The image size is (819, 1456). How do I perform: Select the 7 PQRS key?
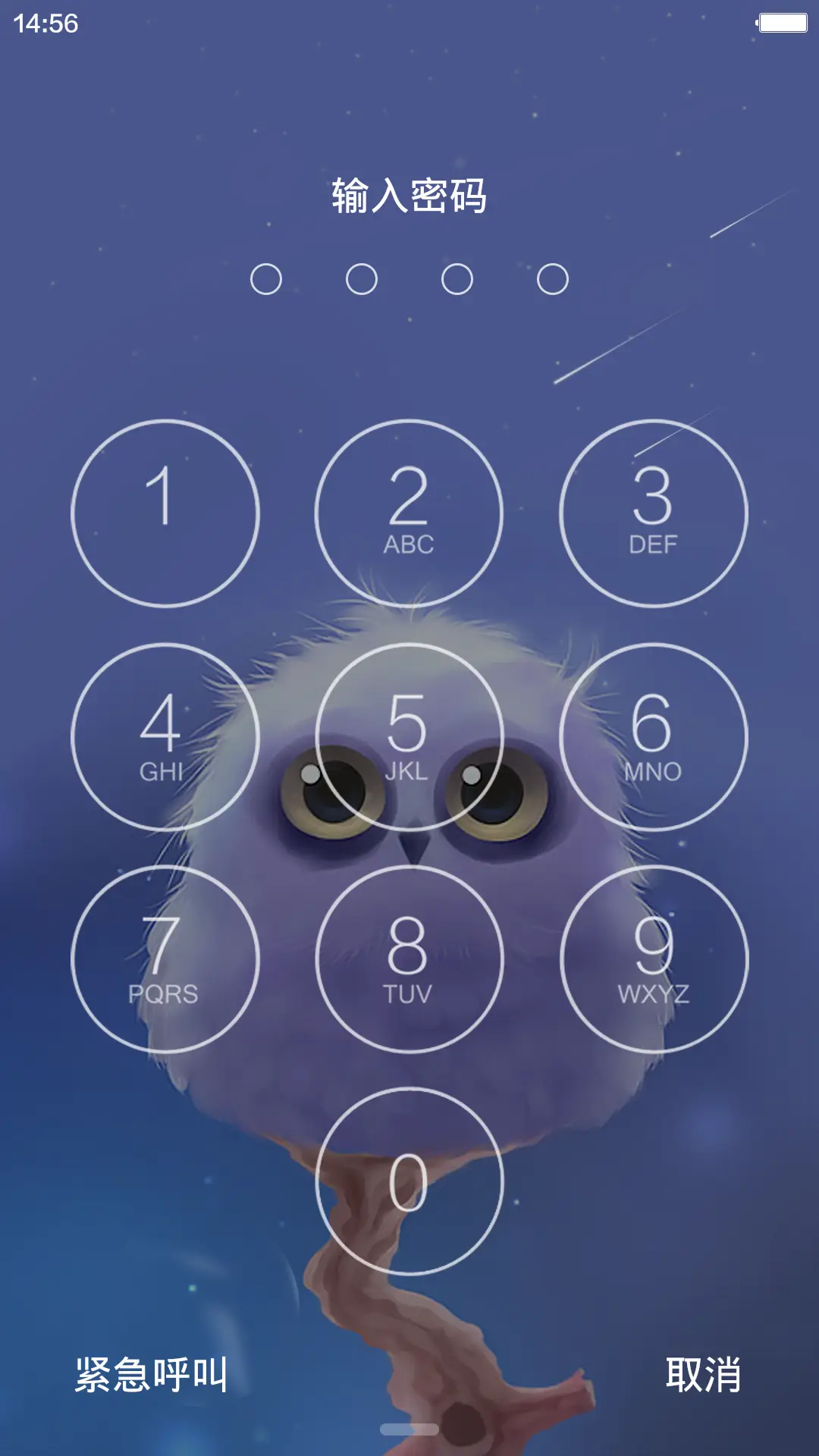click(x=165, y=959)
